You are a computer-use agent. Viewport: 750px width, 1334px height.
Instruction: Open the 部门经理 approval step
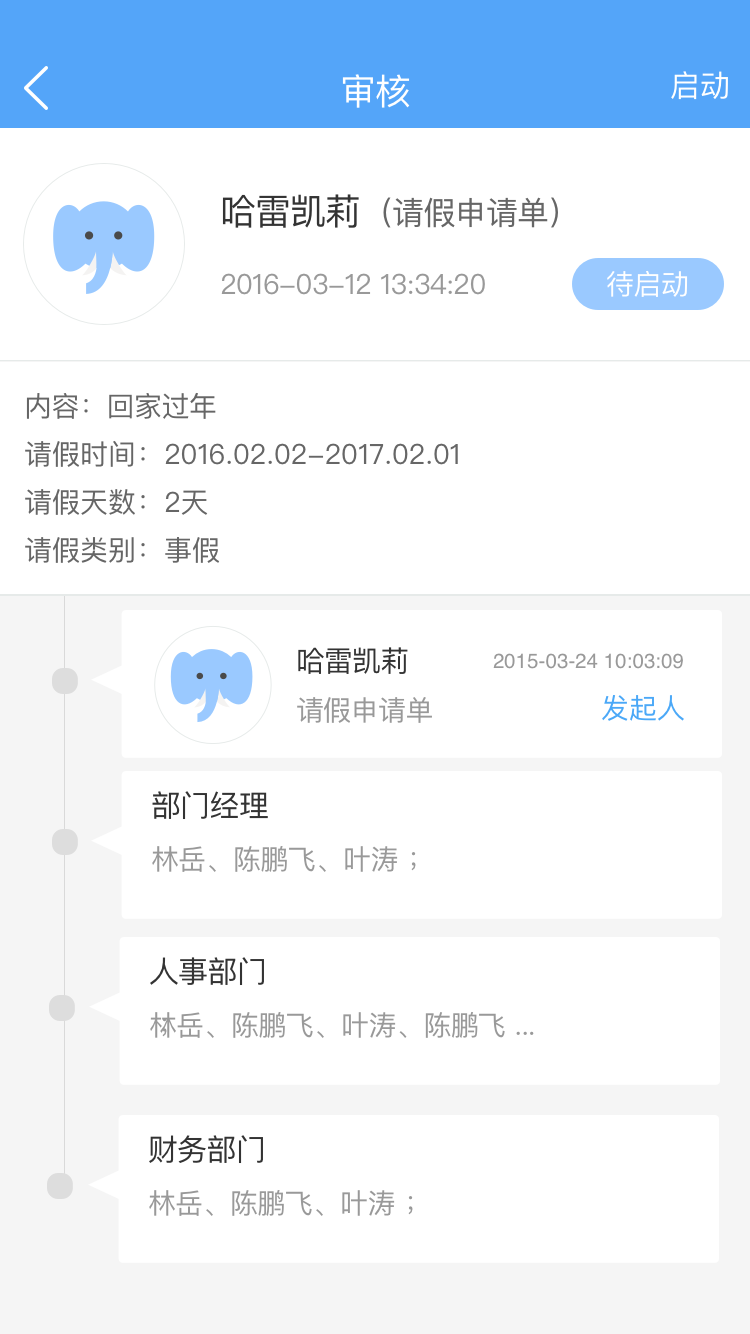(421, 844)
